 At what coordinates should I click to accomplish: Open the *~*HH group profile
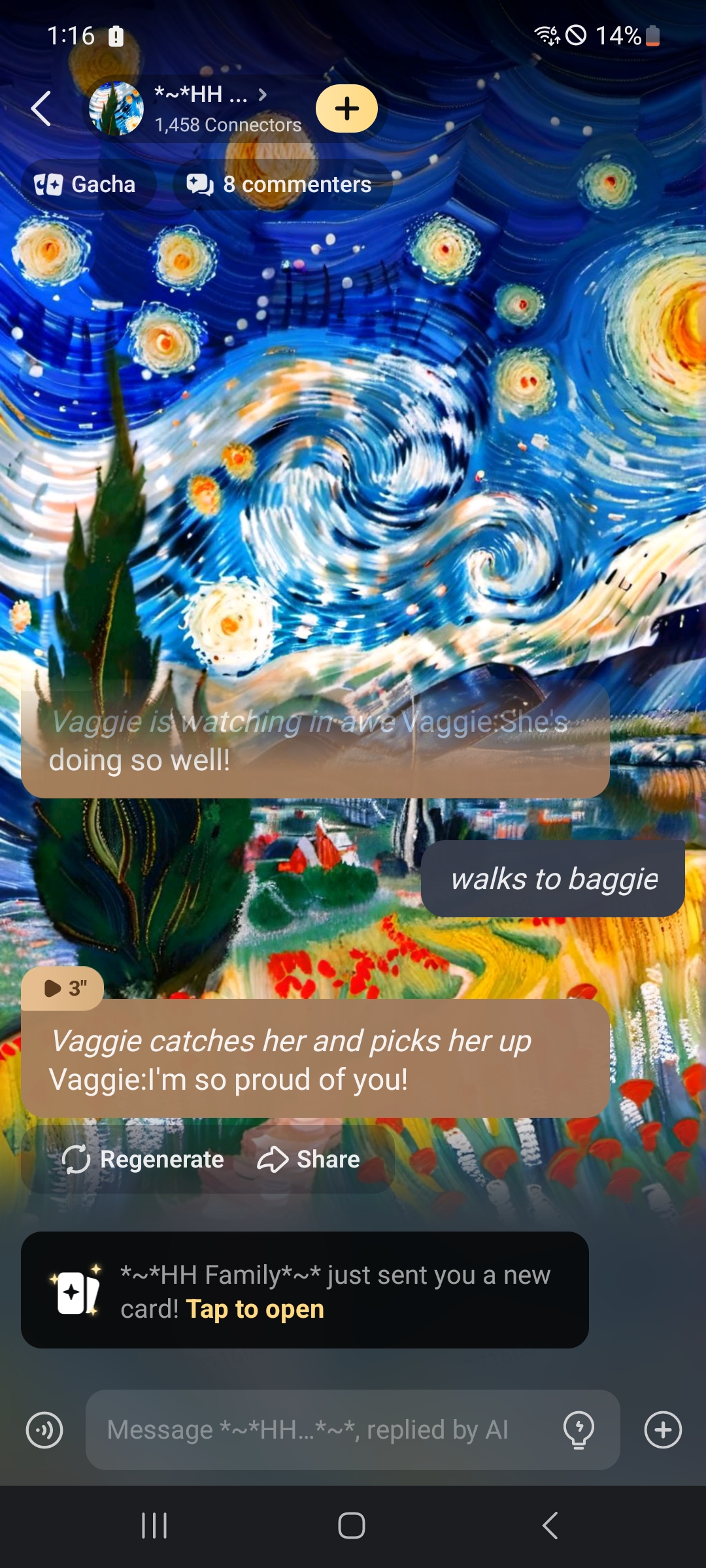tap(196, 108)
